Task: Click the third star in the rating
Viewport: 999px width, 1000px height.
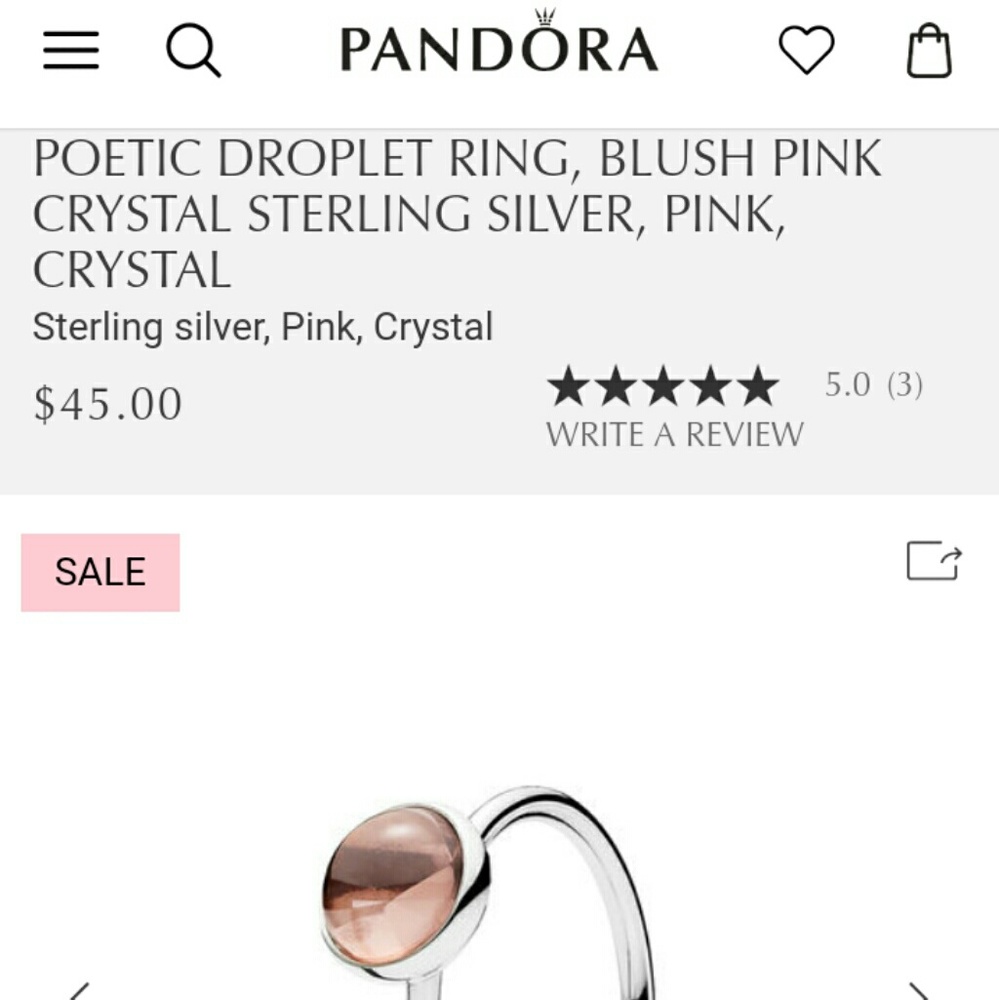Action: click(x=663, y=385)
